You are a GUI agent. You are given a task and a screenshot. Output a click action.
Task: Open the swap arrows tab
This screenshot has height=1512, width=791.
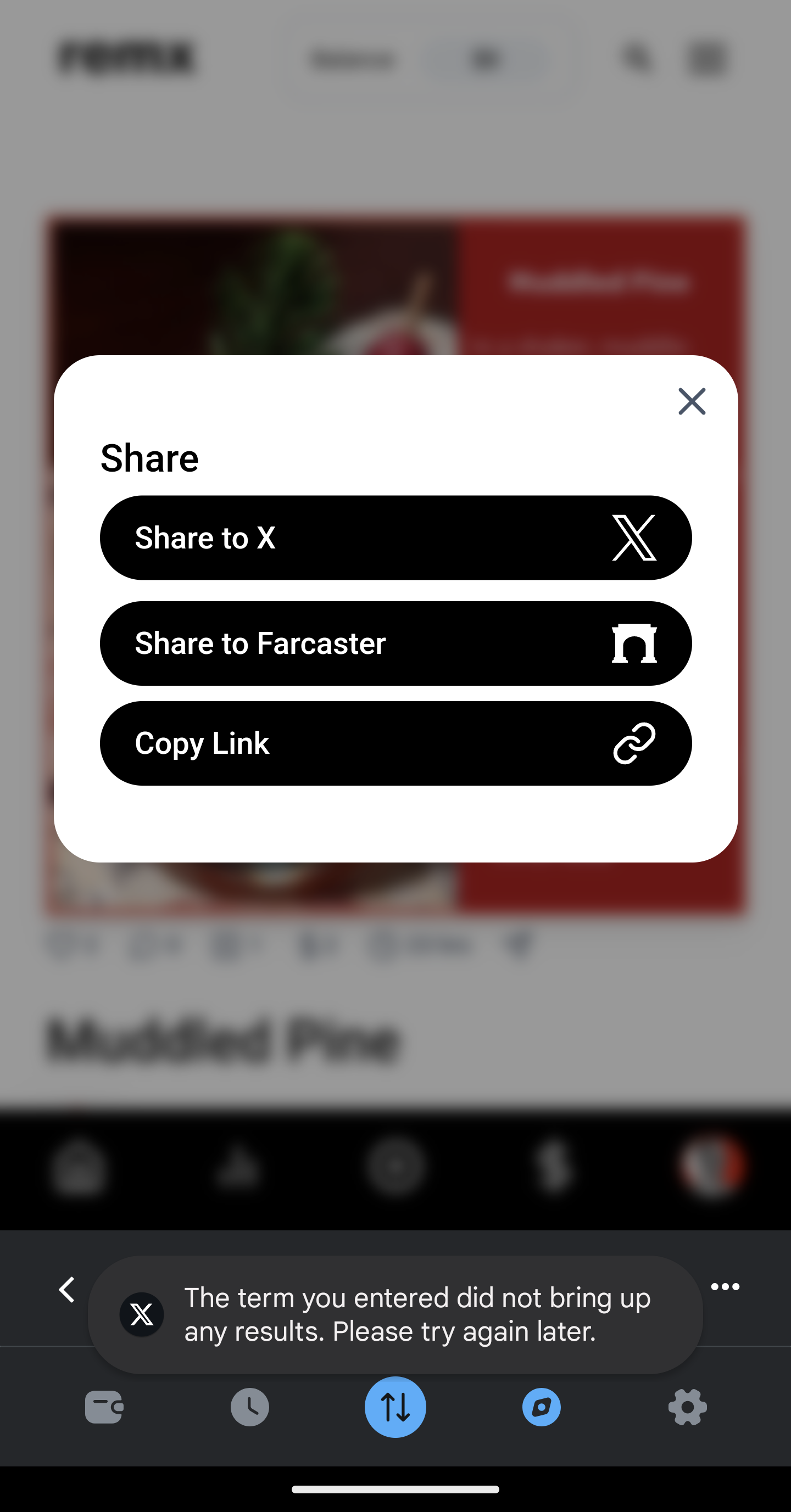click(x=395, y=1407)
